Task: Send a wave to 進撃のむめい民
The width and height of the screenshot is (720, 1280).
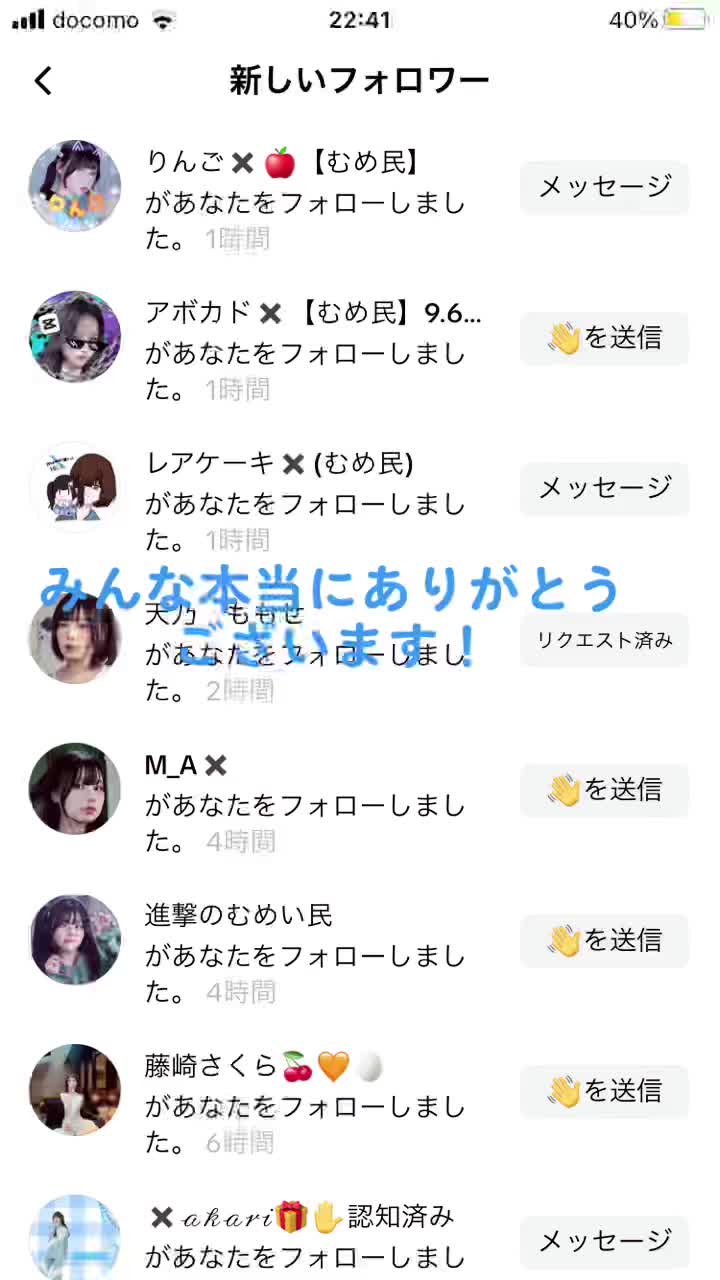Action: point(604,940)
